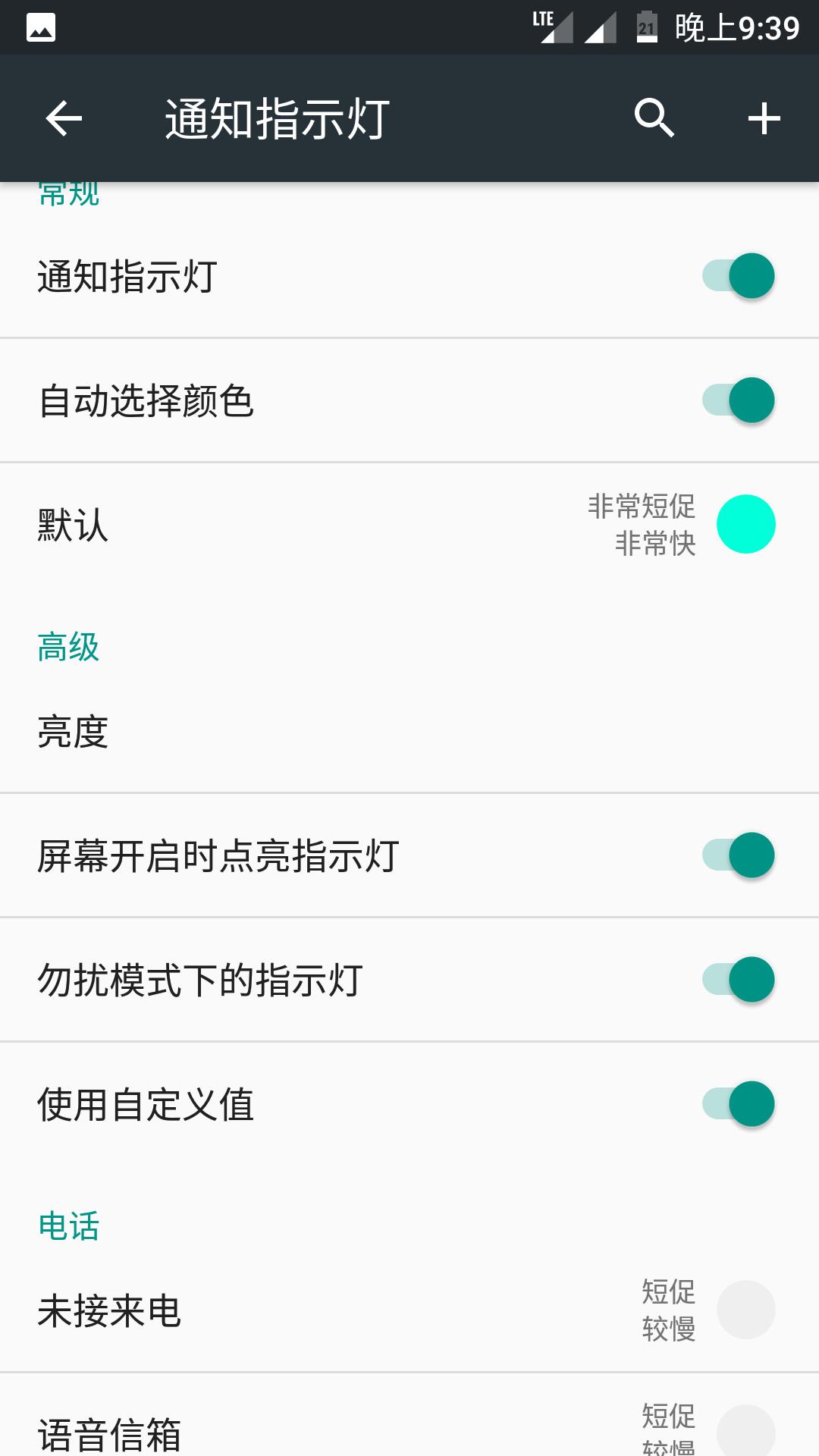Tap the gray color circle for 未接来电
The width and height of the screenshot is (819, 1456).
tap(745, 1310)
